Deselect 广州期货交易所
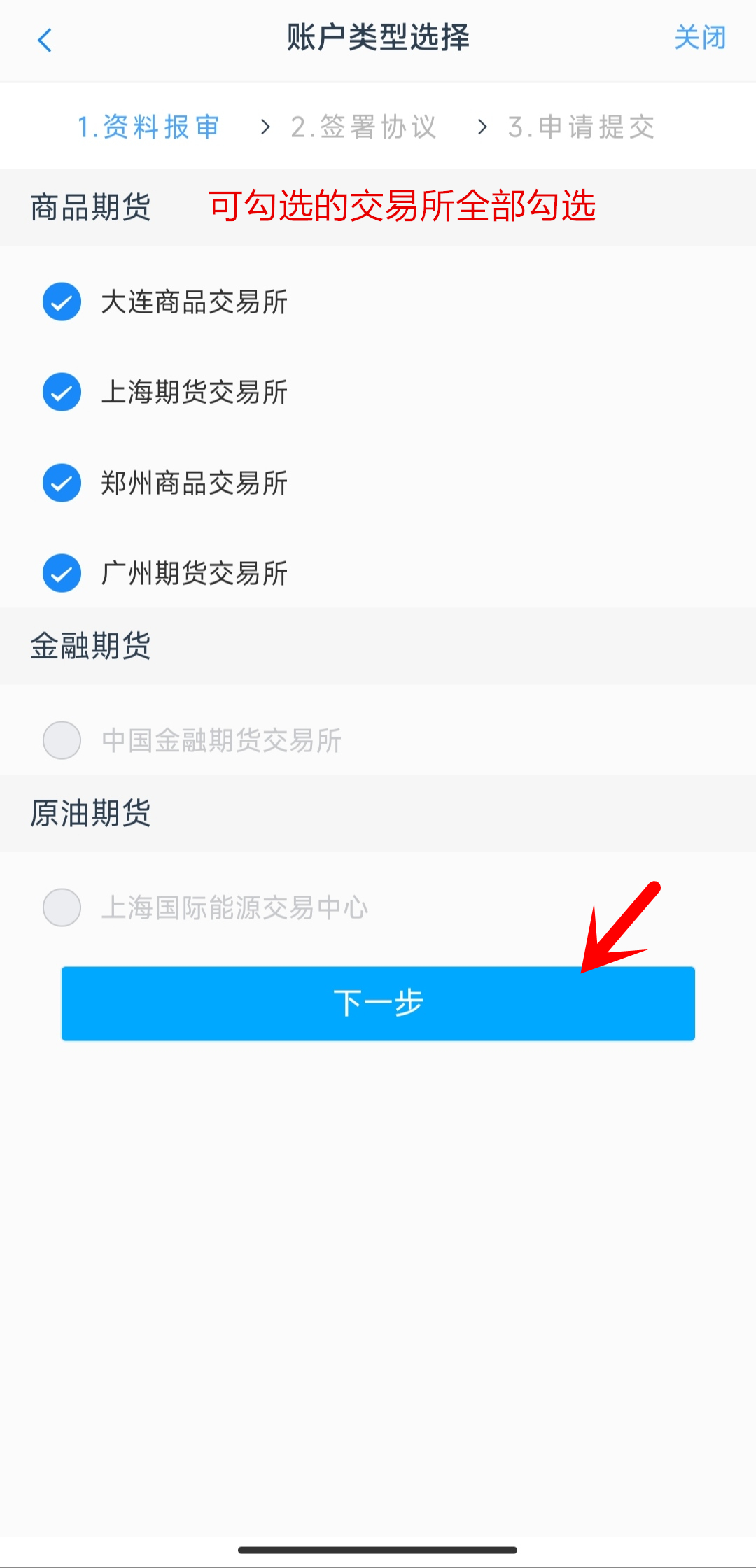Screen dimensions: 756x1568 62,573
